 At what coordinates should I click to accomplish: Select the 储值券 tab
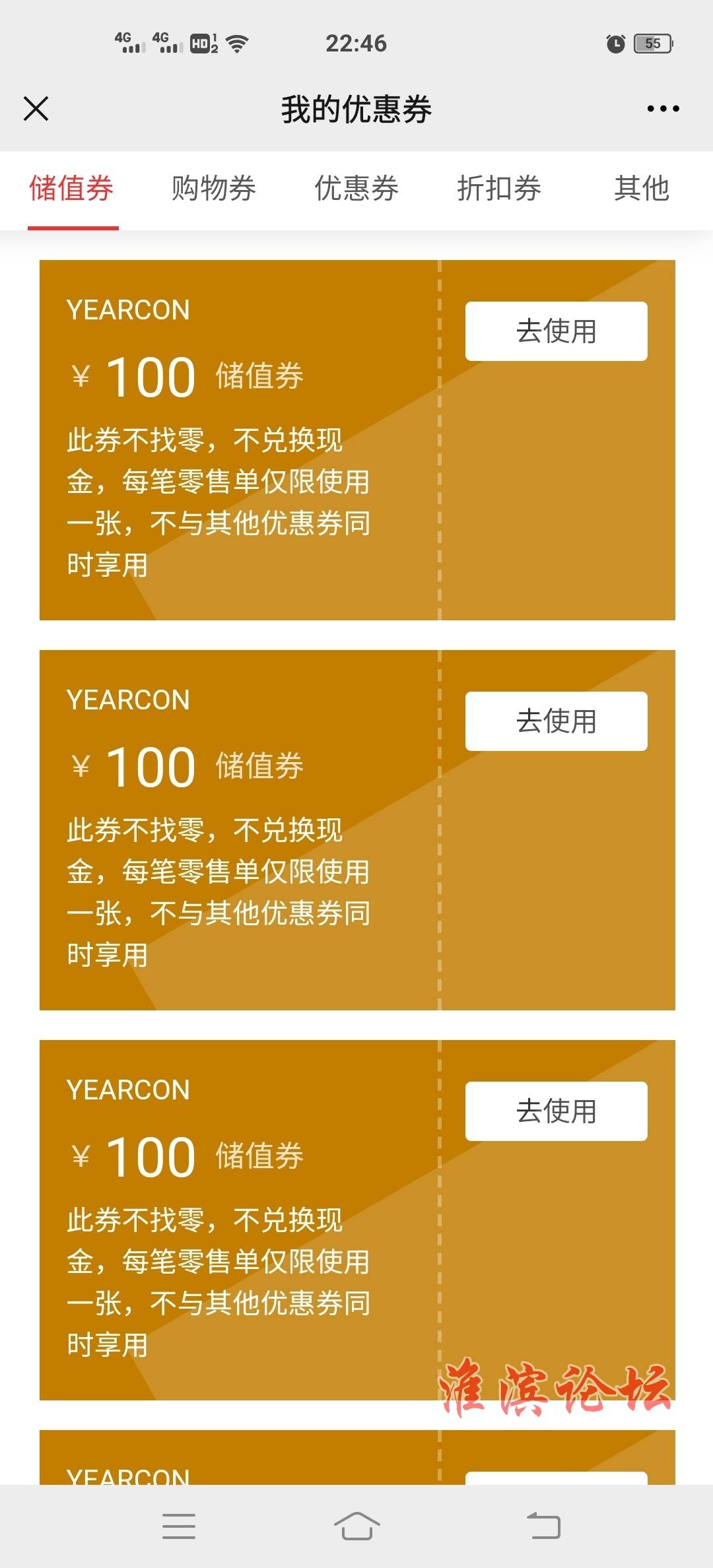(71, 189)
